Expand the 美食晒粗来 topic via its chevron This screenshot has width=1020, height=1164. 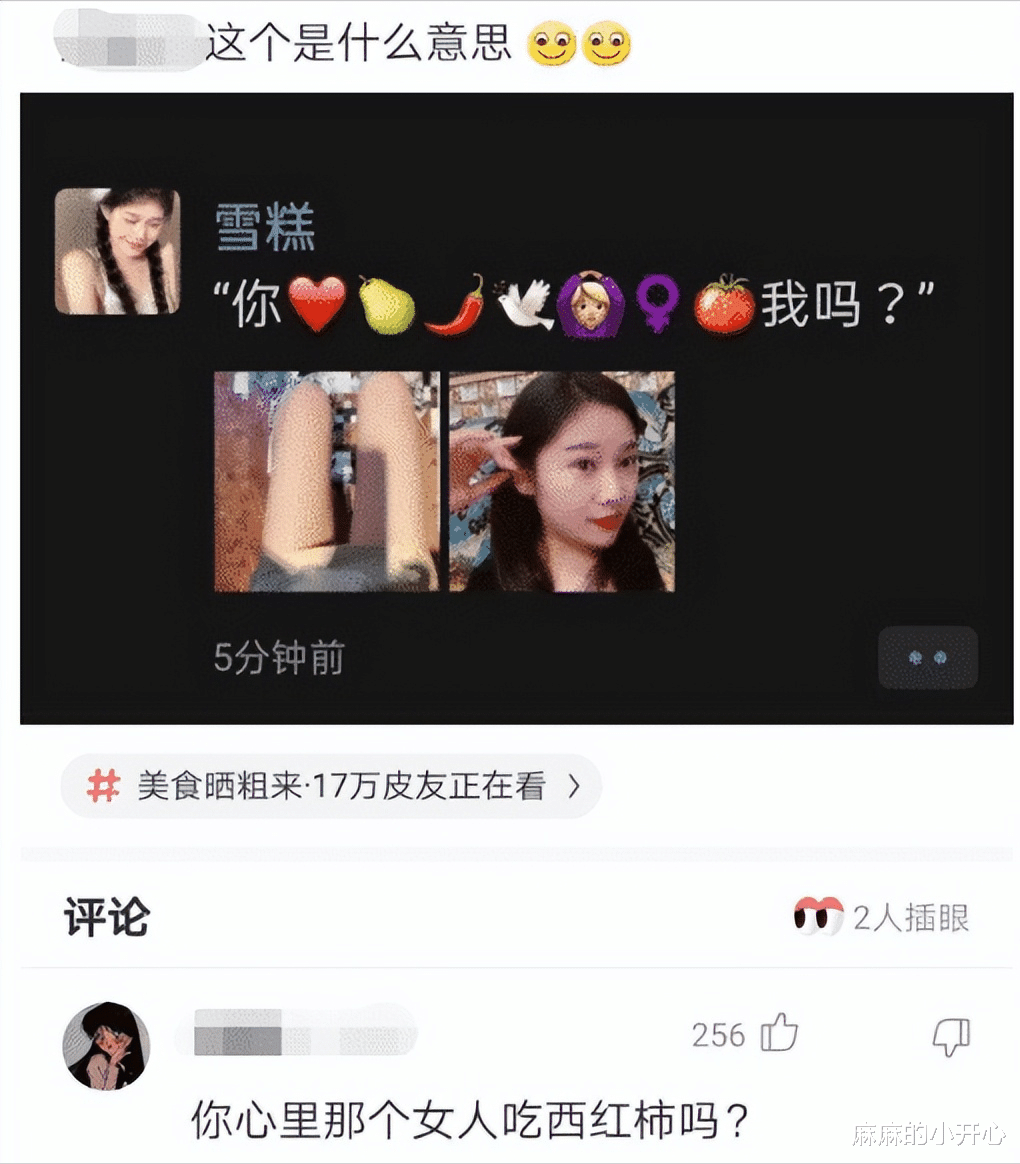pyautogui.click(x=574, y=787)
